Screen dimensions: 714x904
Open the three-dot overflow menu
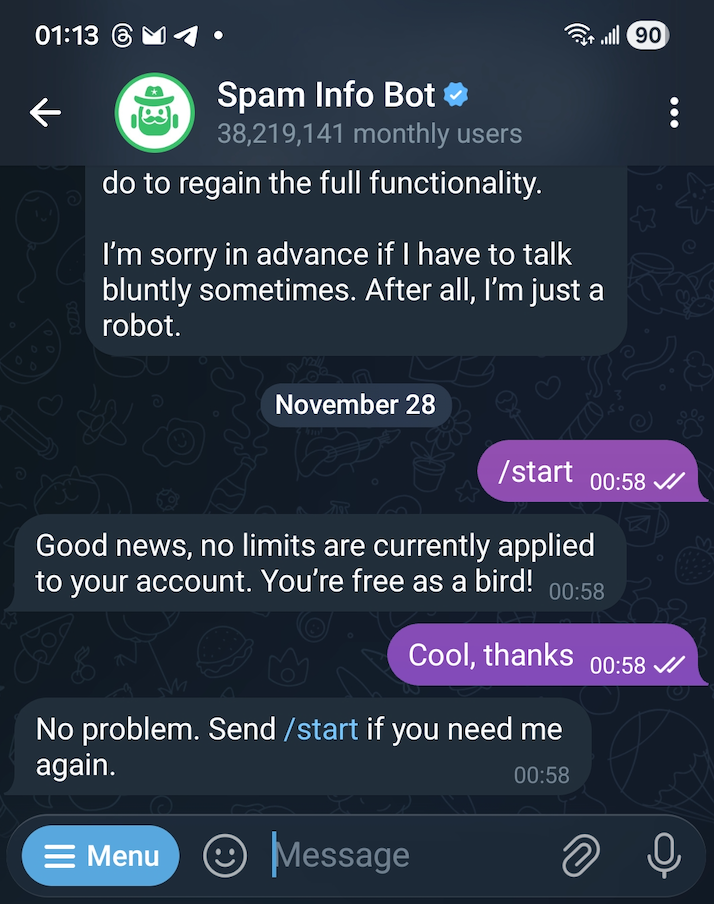click(674, 112)
